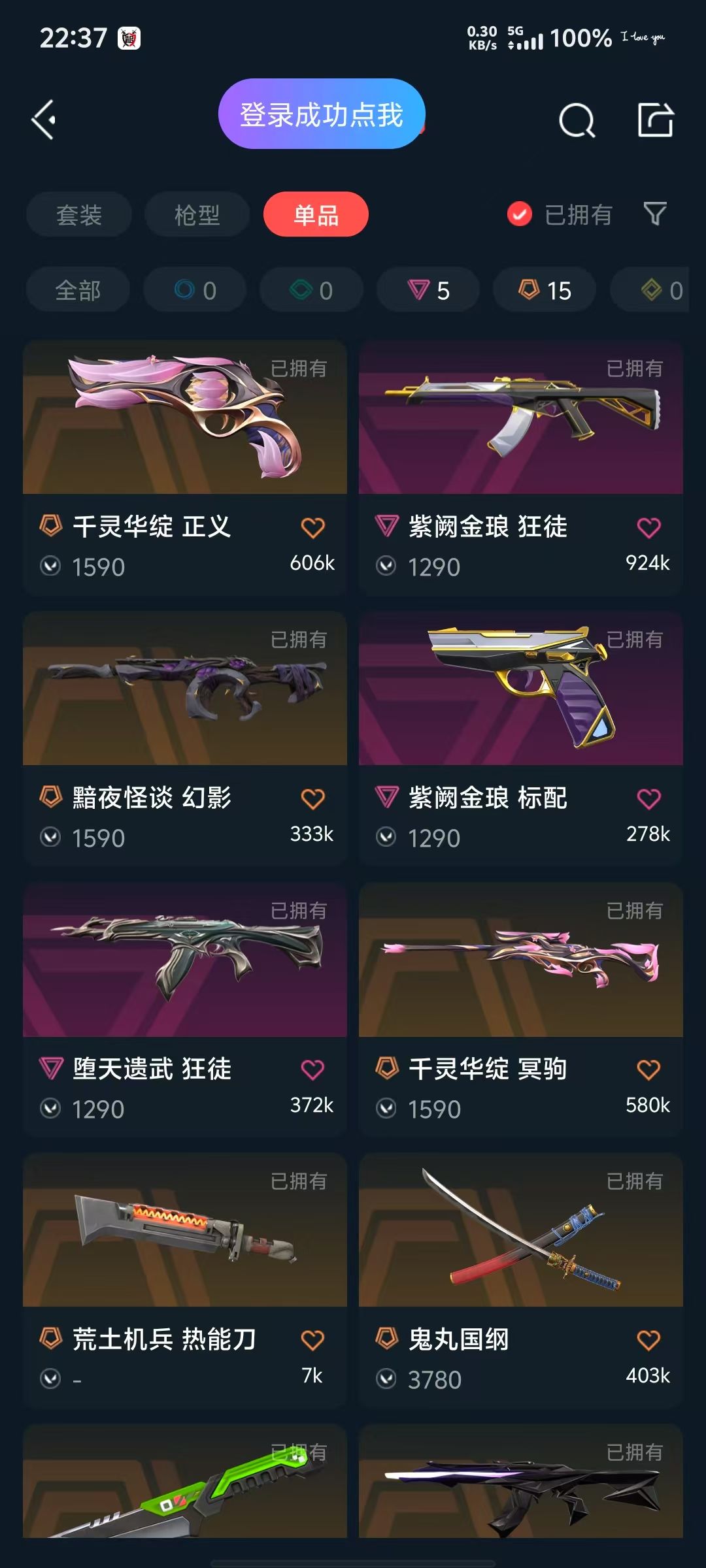
Task: Select the 单品 tab
Action: click(x=316, y=214)
